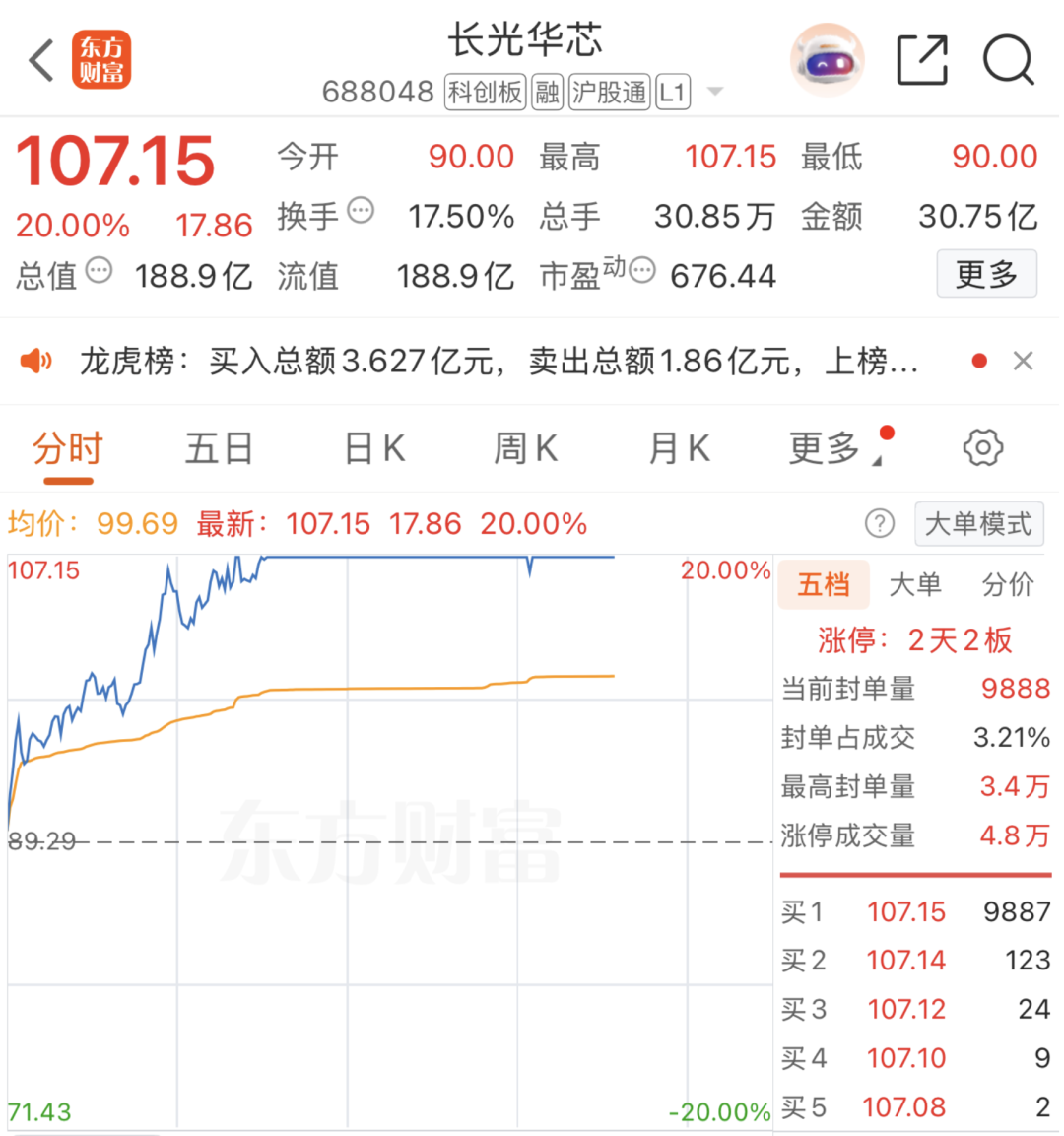1064x1136 pixels.
Task: Open the 龙虎榜 announcement text link
Action: tap(493, 361)
